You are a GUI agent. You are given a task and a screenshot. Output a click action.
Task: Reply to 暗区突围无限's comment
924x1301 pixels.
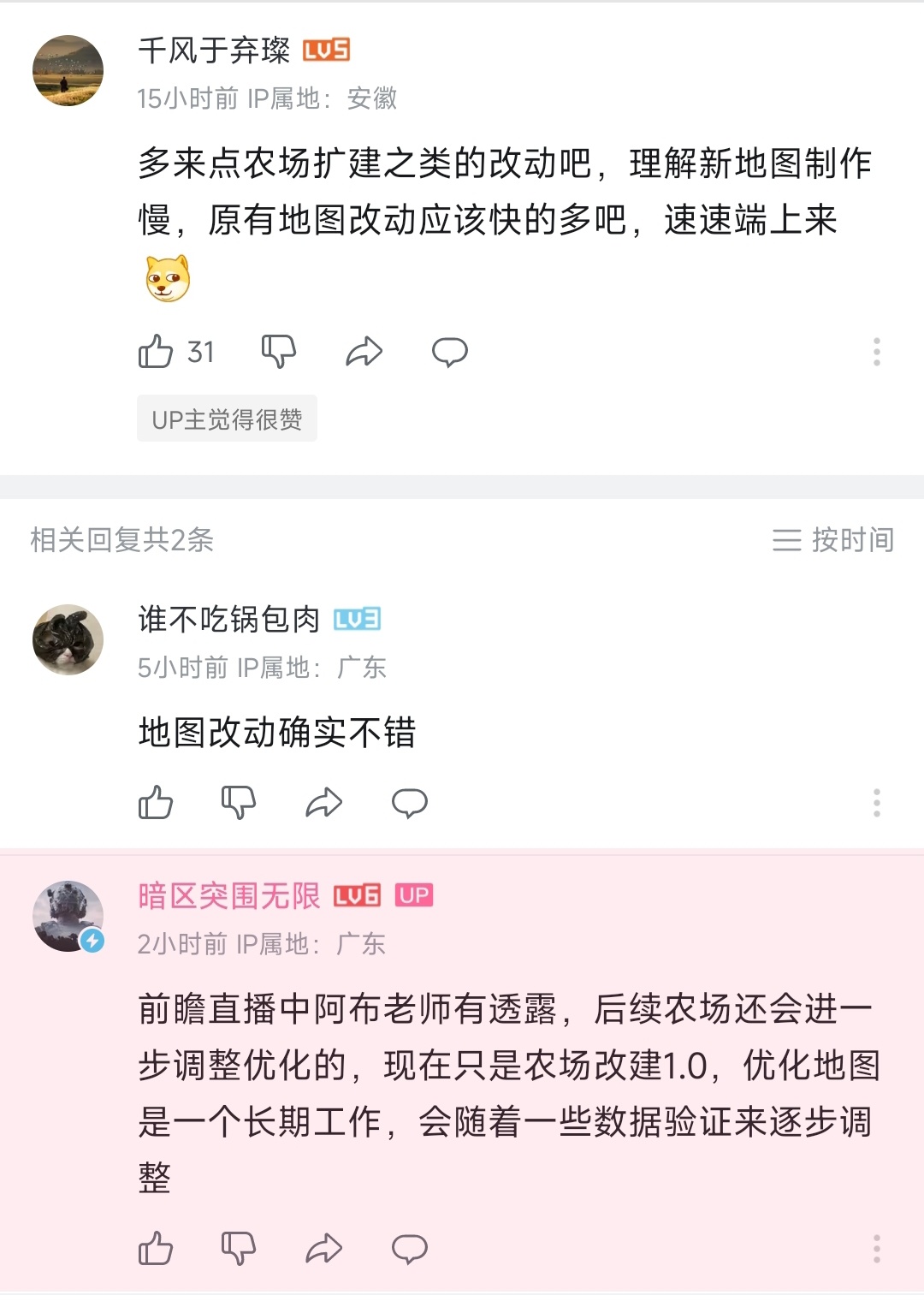[x=409, y=1249]
